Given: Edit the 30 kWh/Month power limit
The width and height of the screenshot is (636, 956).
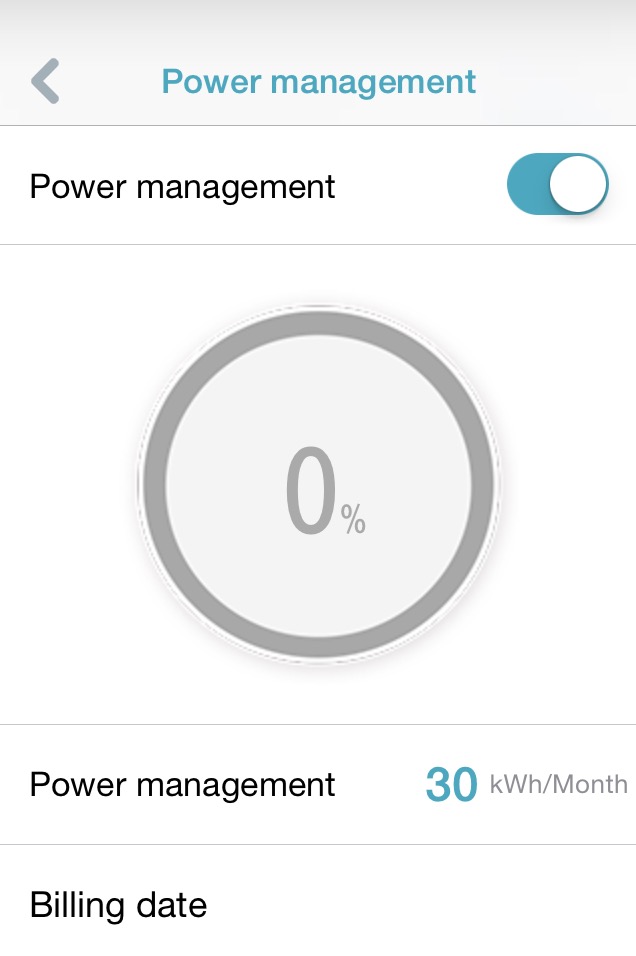Looking at the screenshot, I should 525,785.
